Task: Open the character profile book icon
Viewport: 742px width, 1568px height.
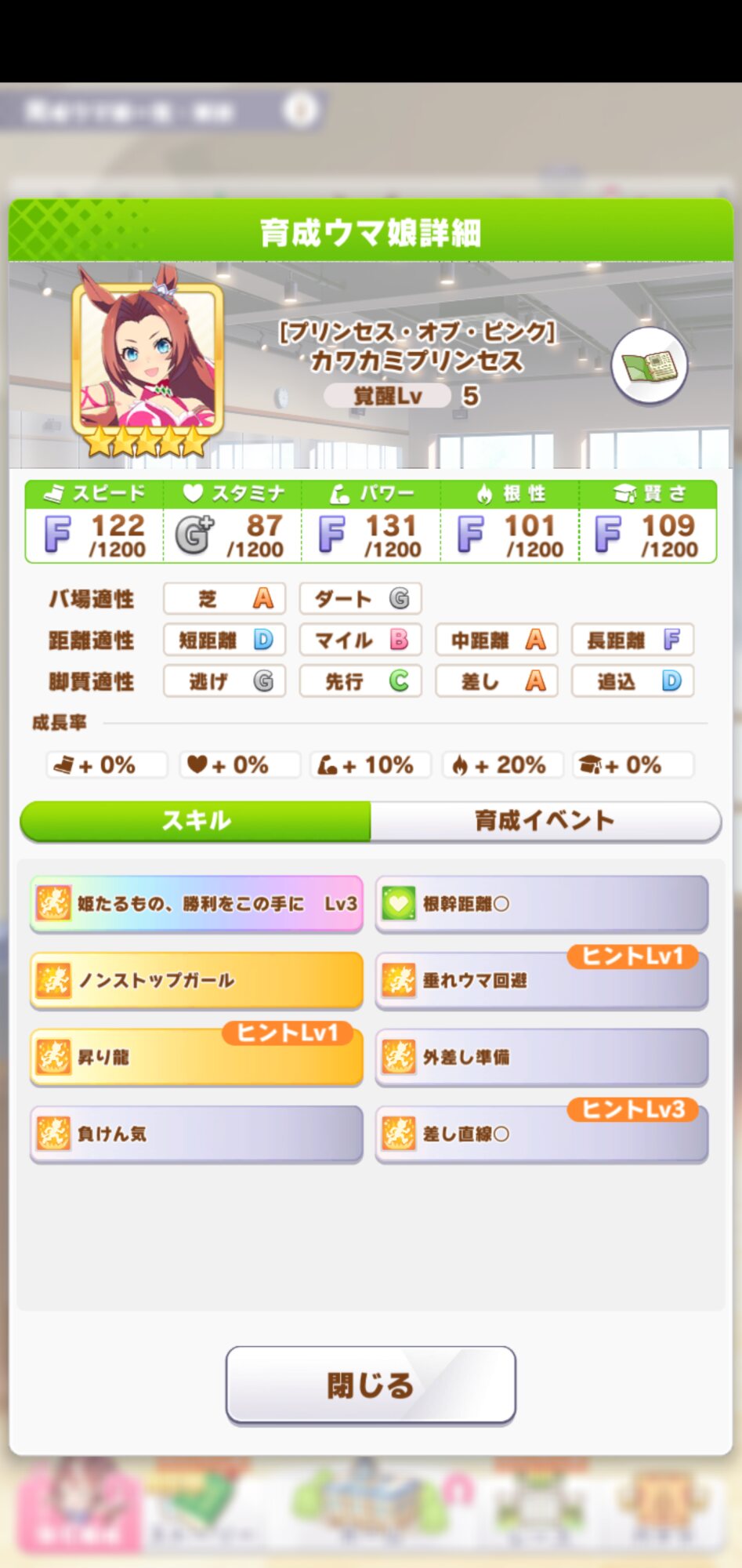Action: 649,366
